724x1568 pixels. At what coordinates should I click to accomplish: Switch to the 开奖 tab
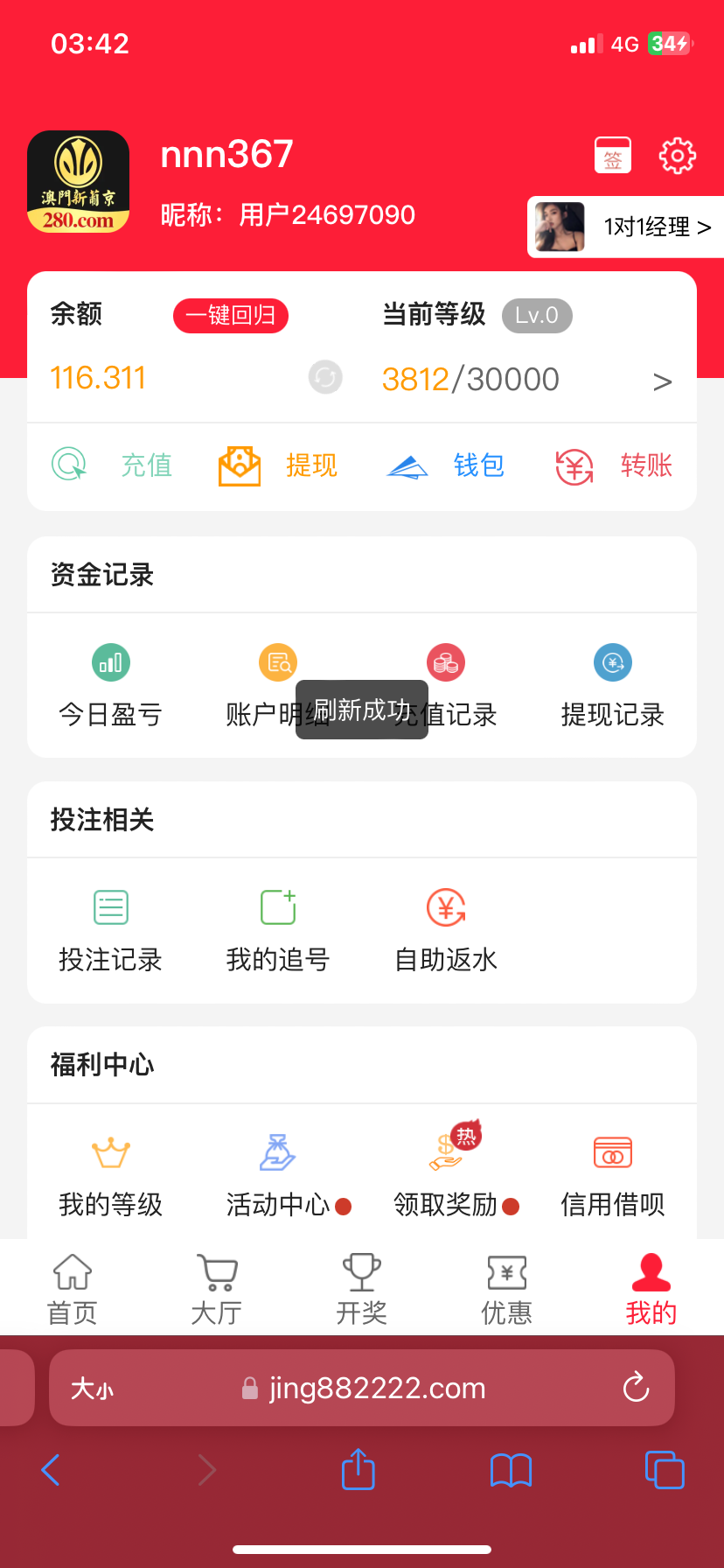coord(362,1288)
